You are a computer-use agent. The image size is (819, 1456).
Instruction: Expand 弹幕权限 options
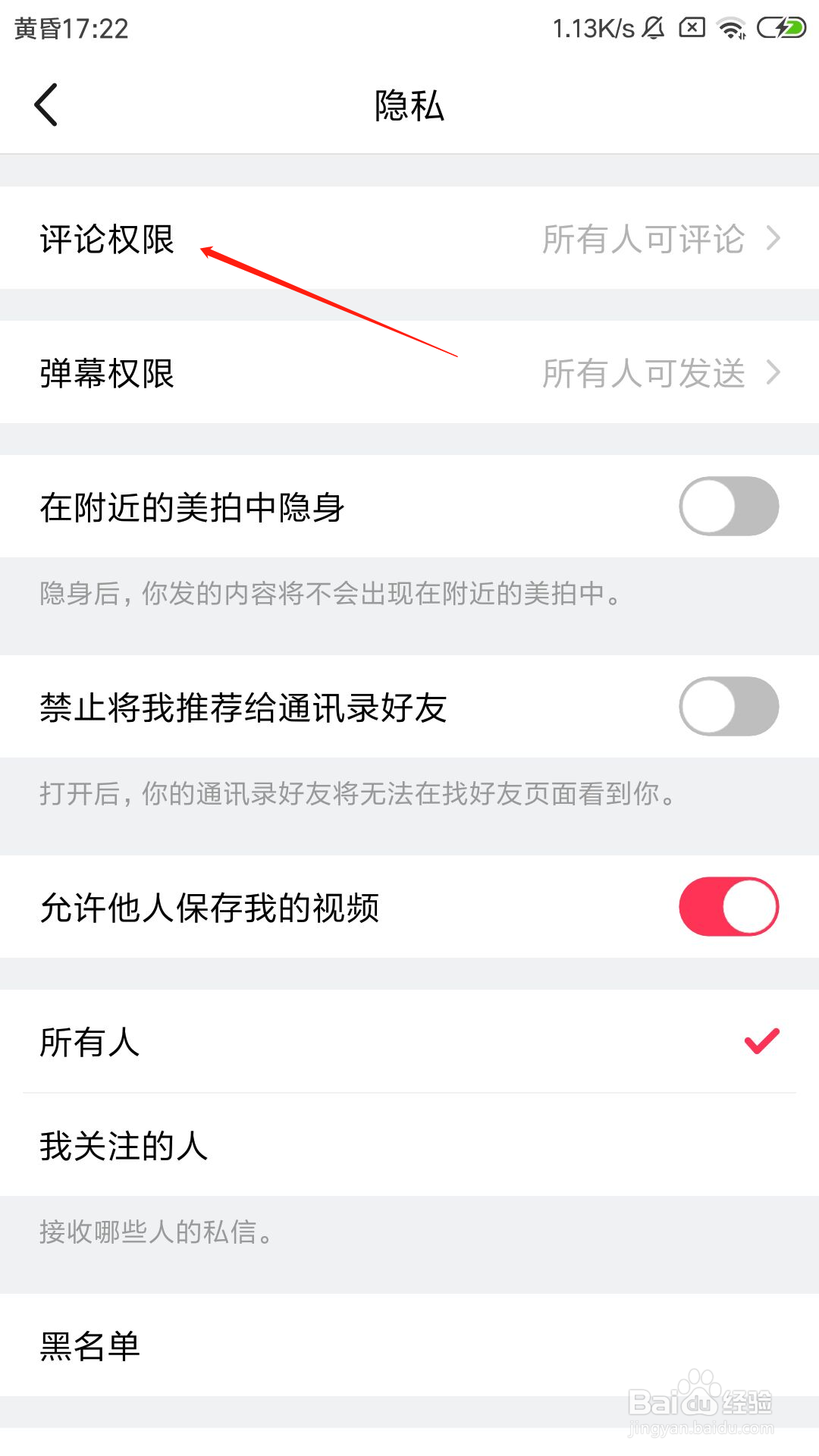774,372
